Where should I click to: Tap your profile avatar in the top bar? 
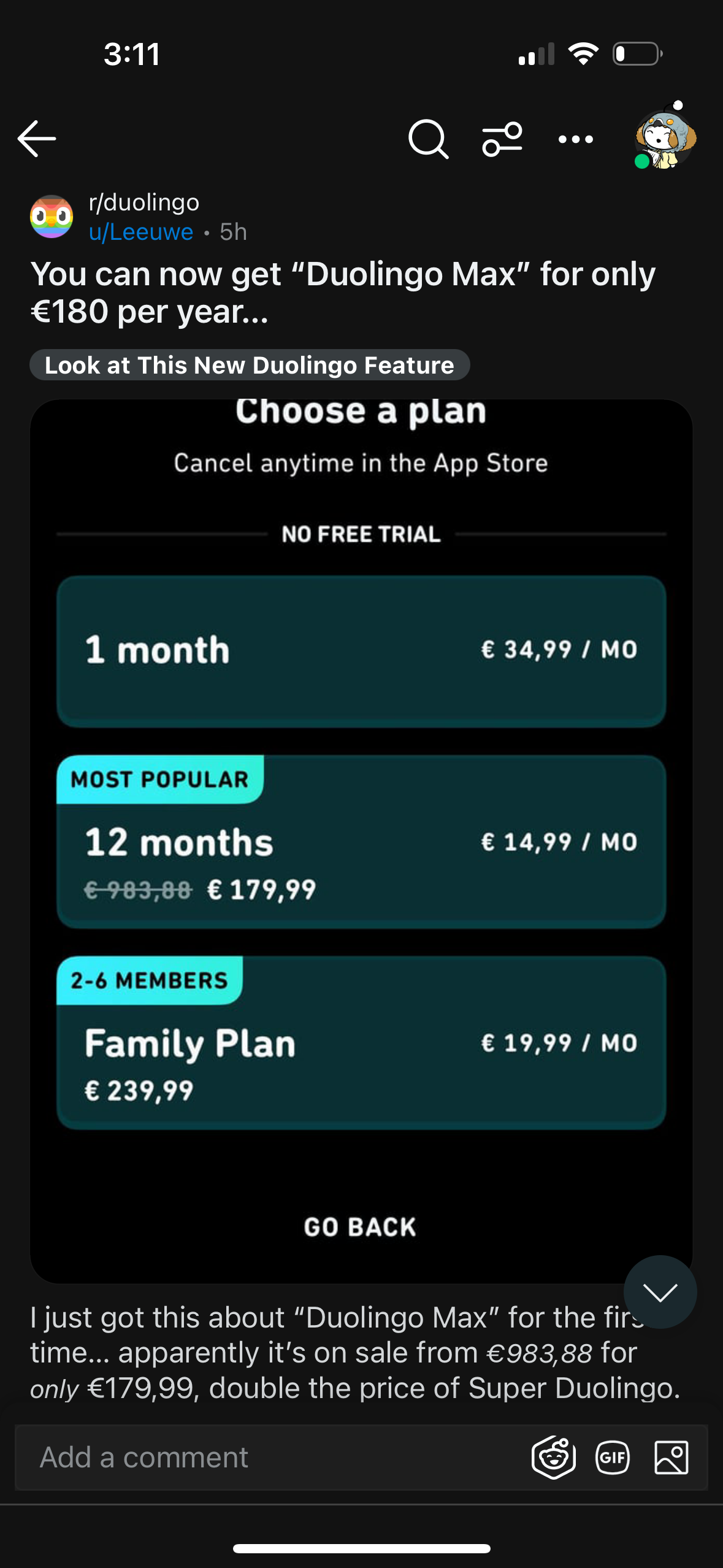coord(665,140)
